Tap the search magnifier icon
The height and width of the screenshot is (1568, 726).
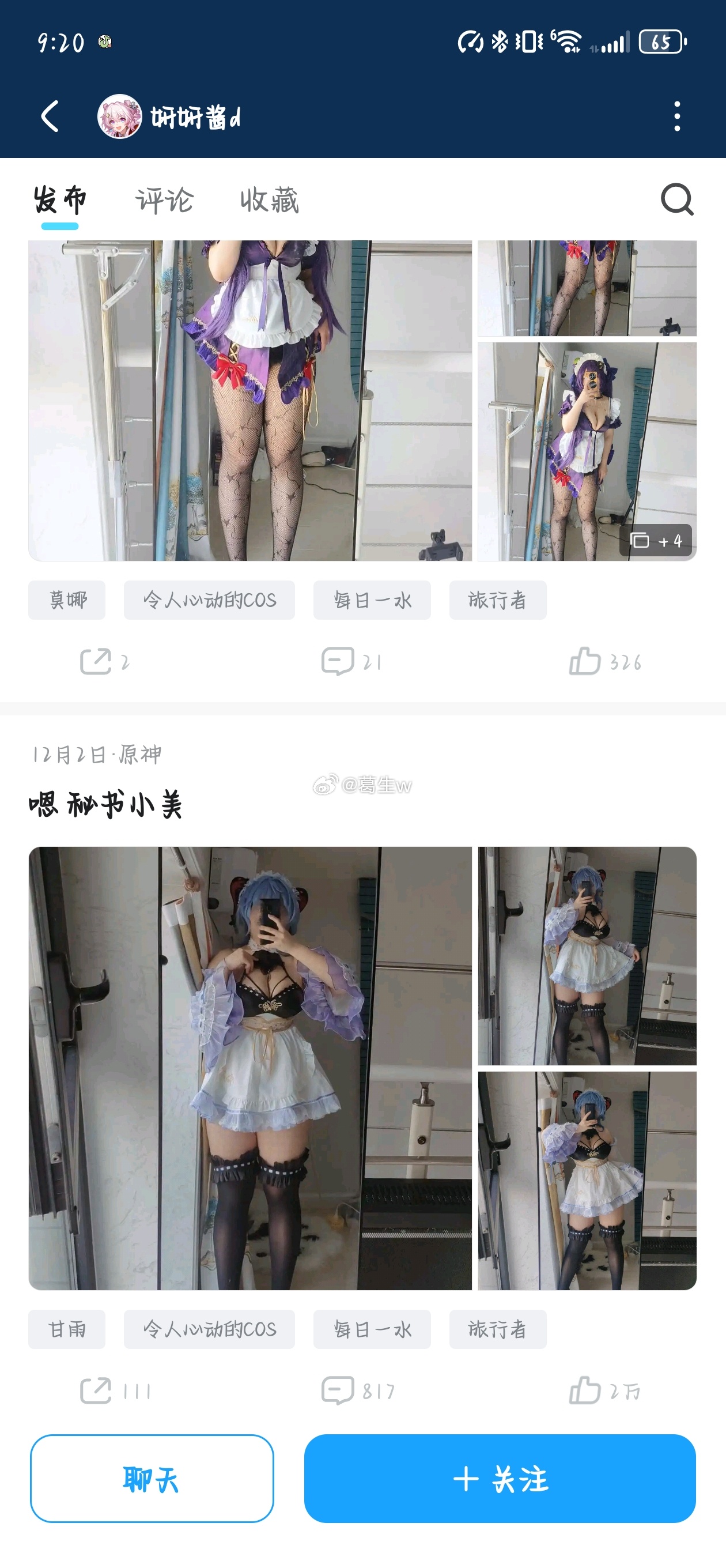(x=678, y=199)
